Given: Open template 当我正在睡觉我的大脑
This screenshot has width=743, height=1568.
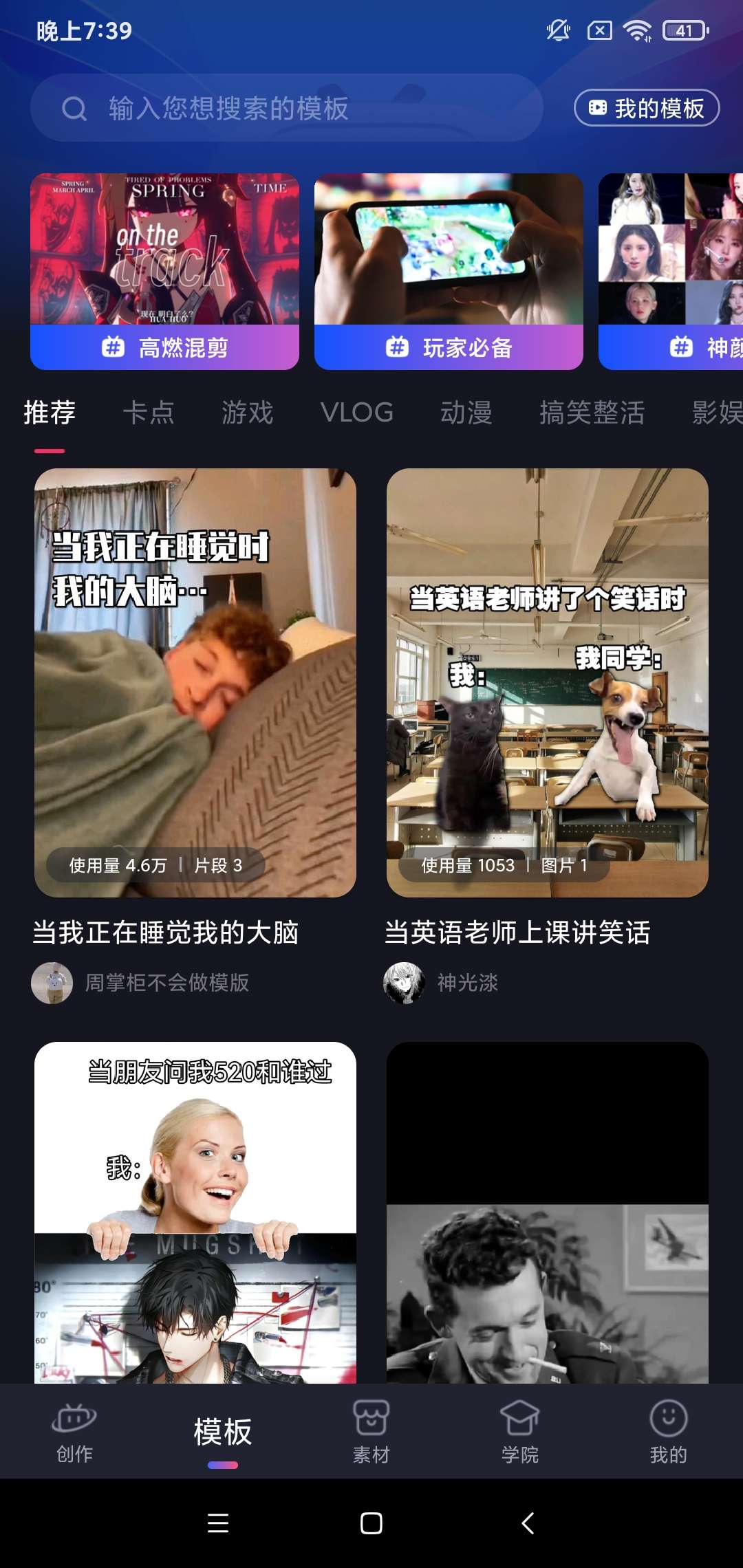Looking at the screenshot, I should [x=195, y=682].
